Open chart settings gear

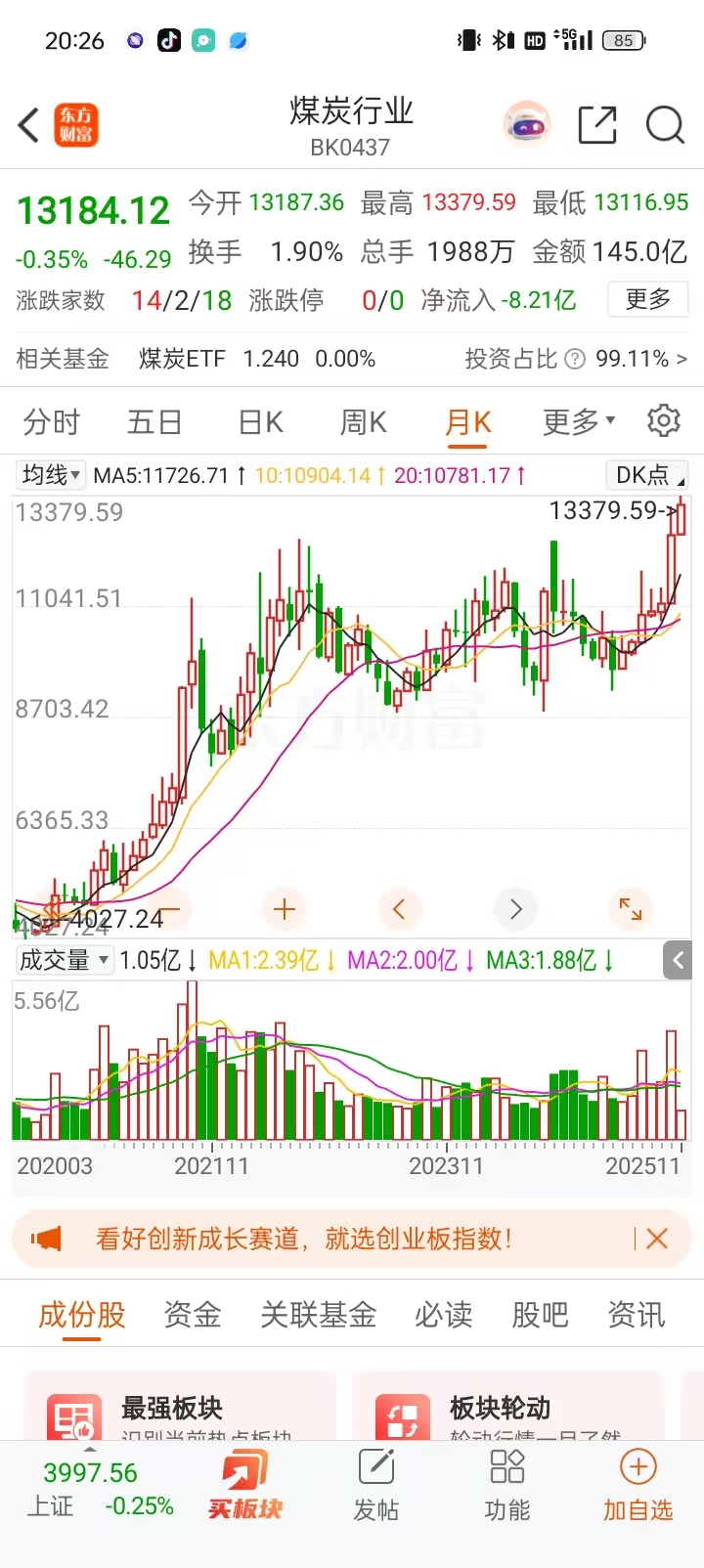tap(664, 420)
